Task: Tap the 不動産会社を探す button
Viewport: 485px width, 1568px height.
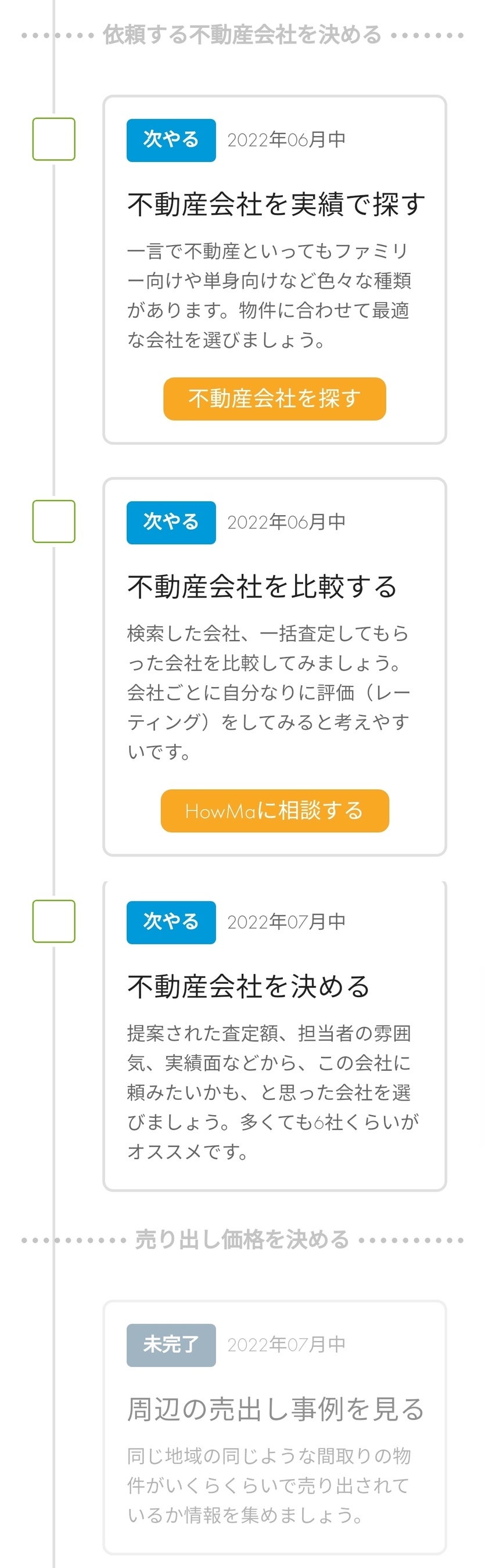Action: tap(275, 399)
